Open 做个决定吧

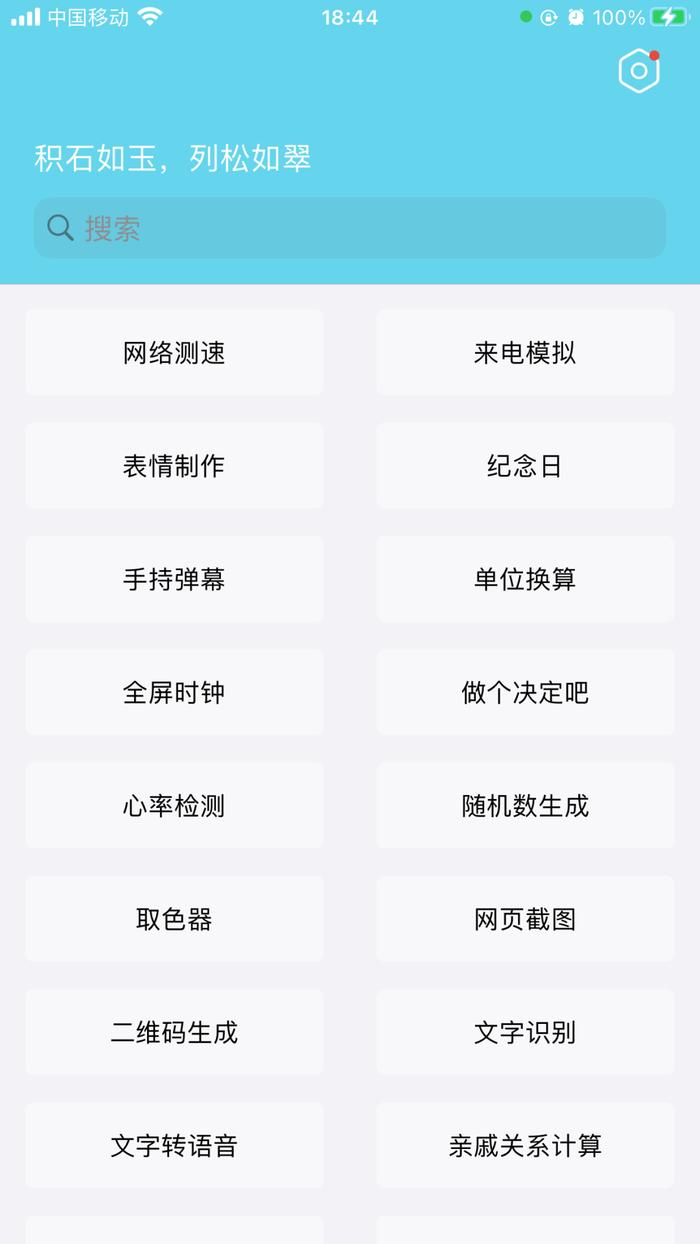pos(525,692)
